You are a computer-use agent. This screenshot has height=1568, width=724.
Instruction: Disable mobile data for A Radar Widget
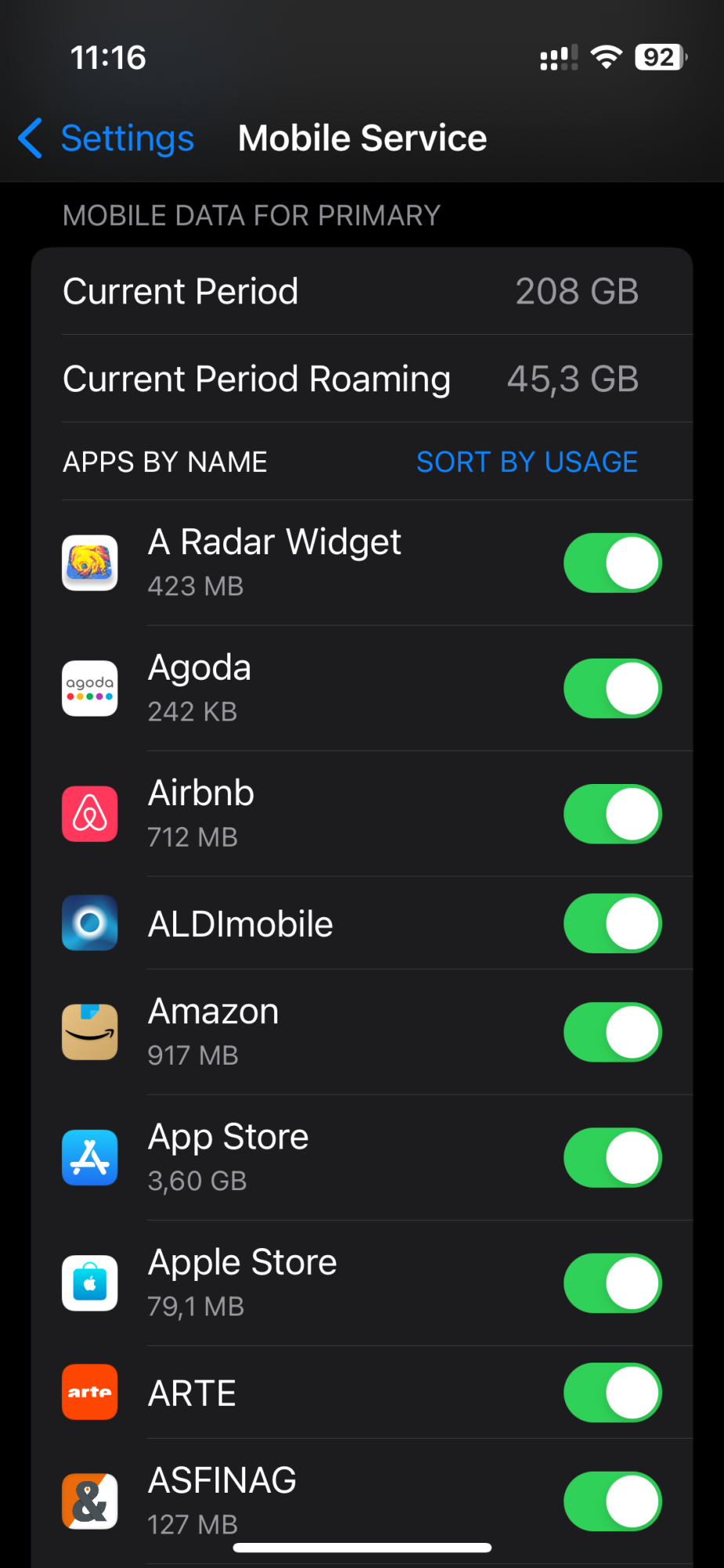pos(612,563)
